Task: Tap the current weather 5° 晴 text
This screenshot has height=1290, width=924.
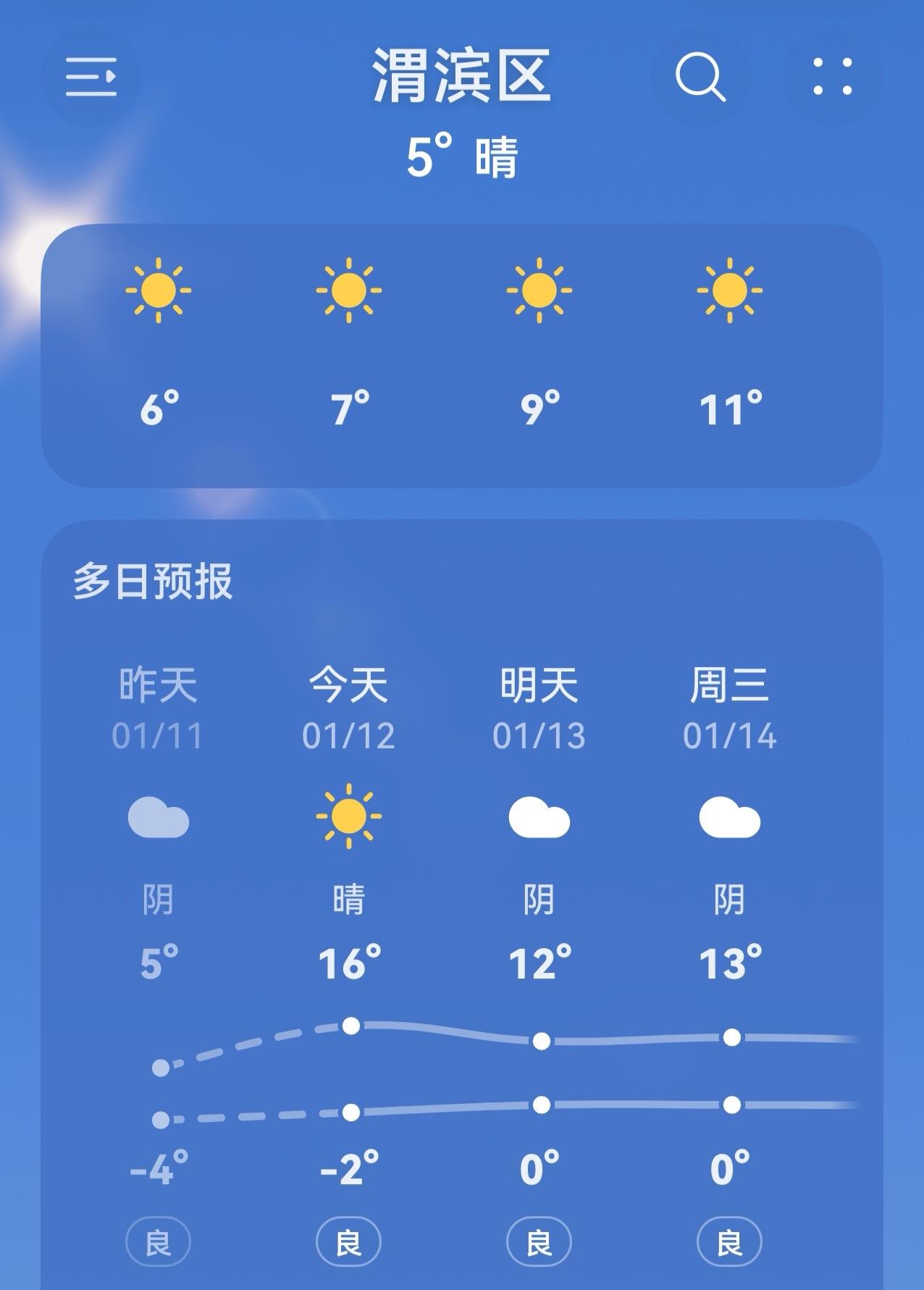Action: pyautogui.click(x=462, y=156)
